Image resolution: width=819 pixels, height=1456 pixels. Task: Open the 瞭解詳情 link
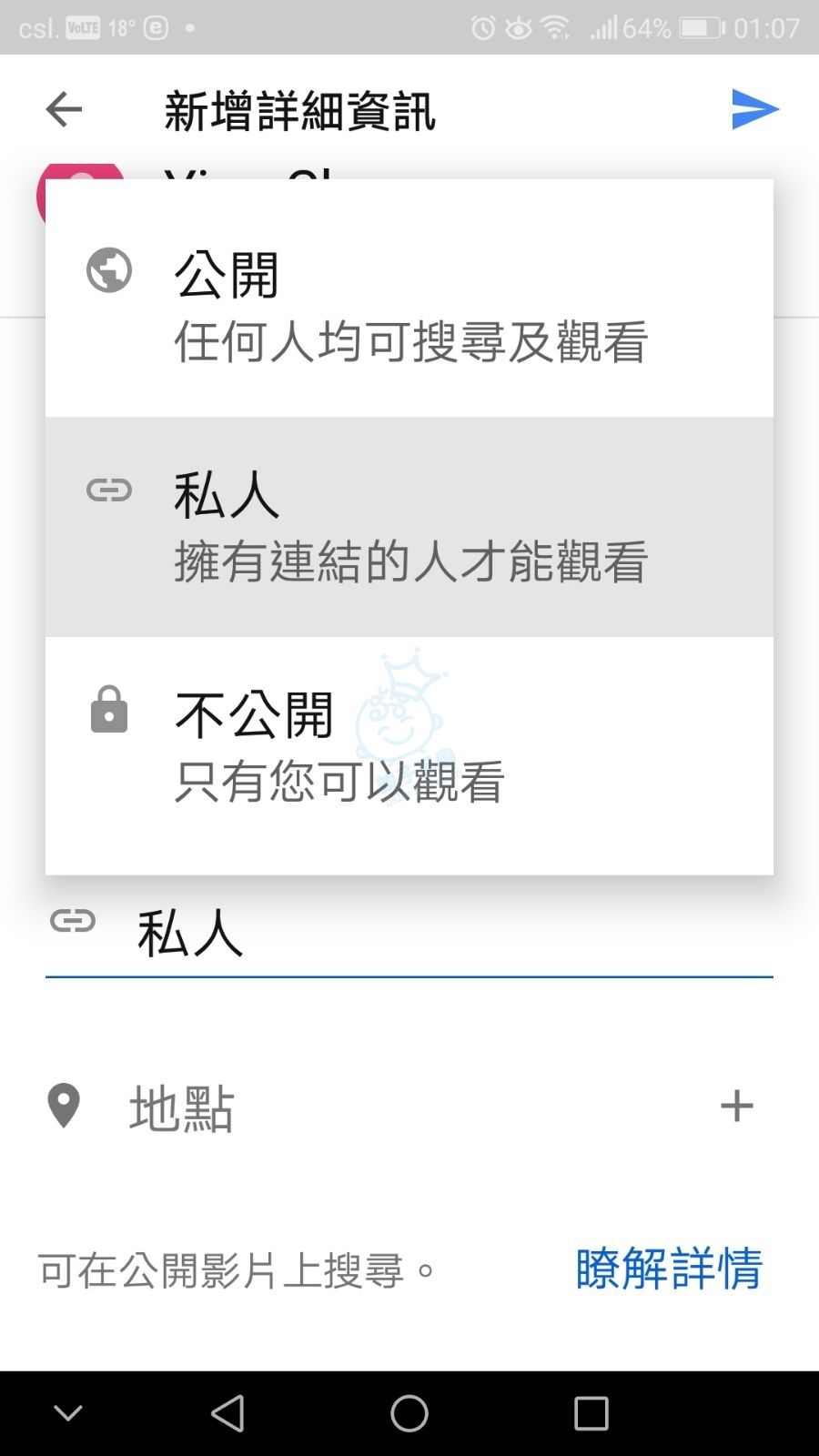(669, 1269)
